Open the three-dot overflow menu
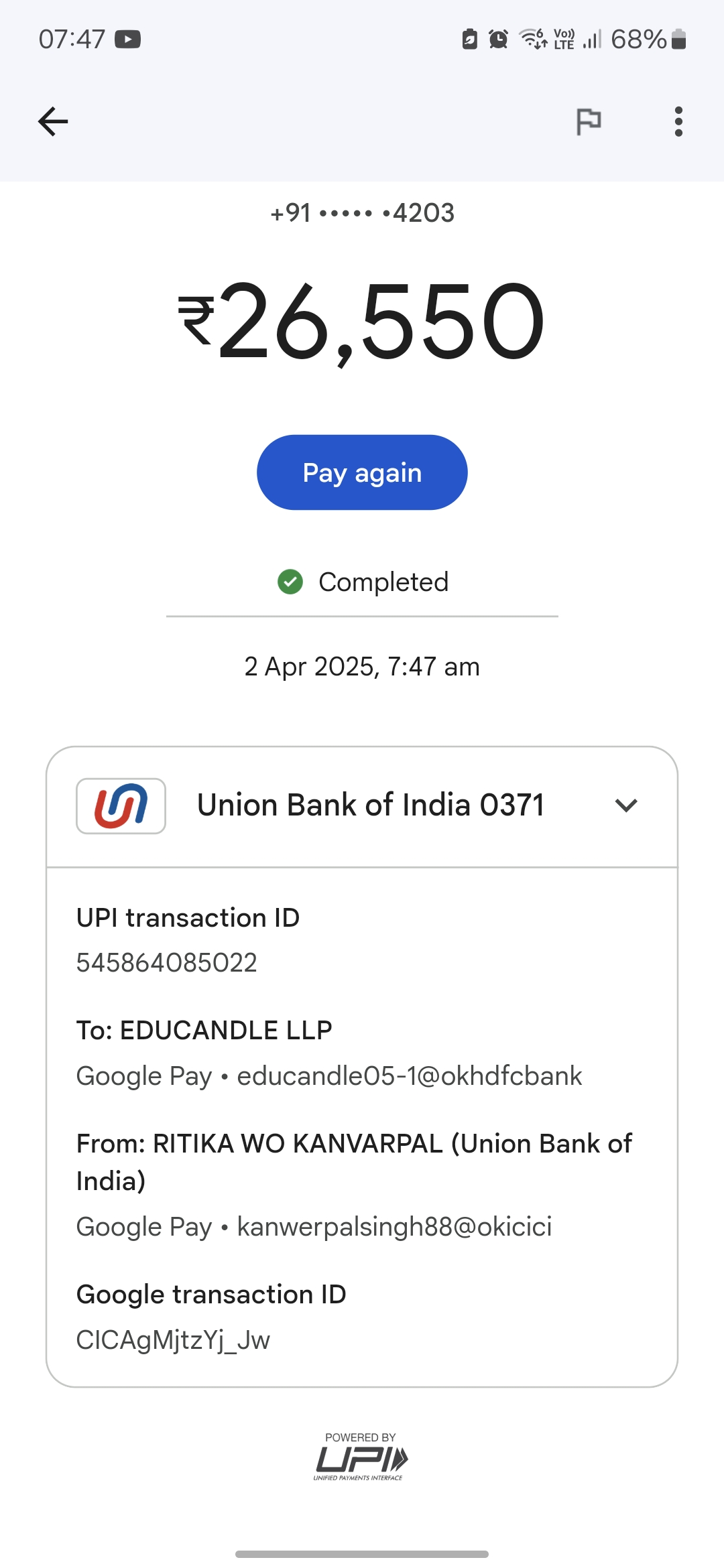The image size is (724, 1568). tap(678, 121)
